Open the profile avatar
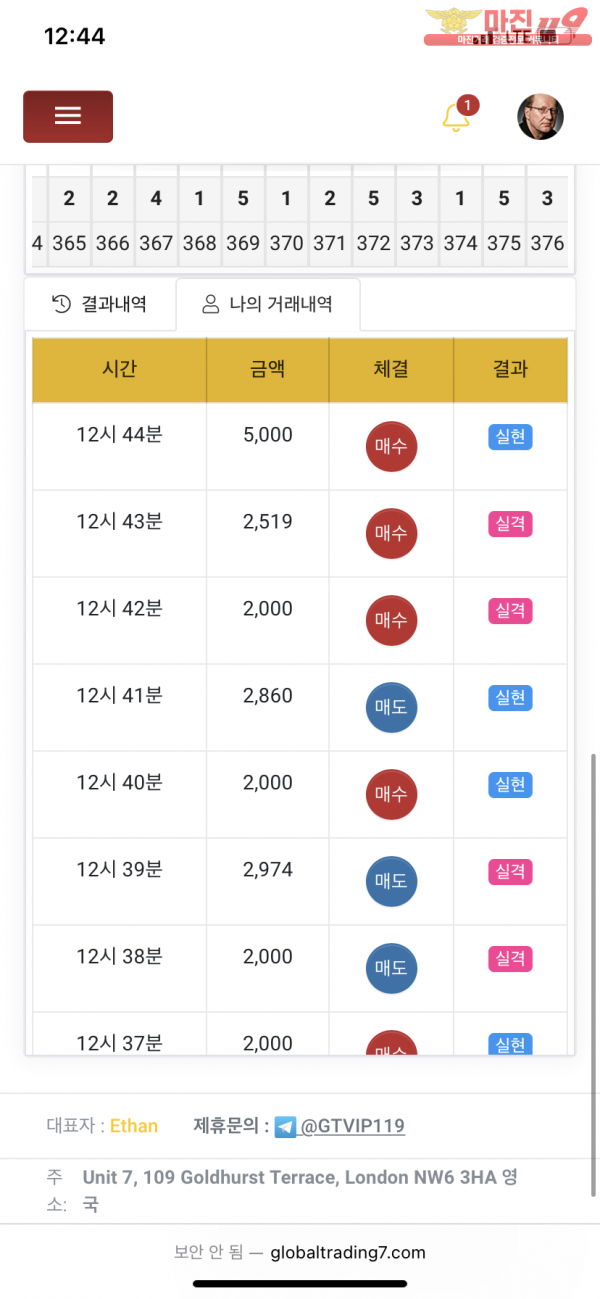Viewport: 600px width, 1299px height. tap(540, 117)
